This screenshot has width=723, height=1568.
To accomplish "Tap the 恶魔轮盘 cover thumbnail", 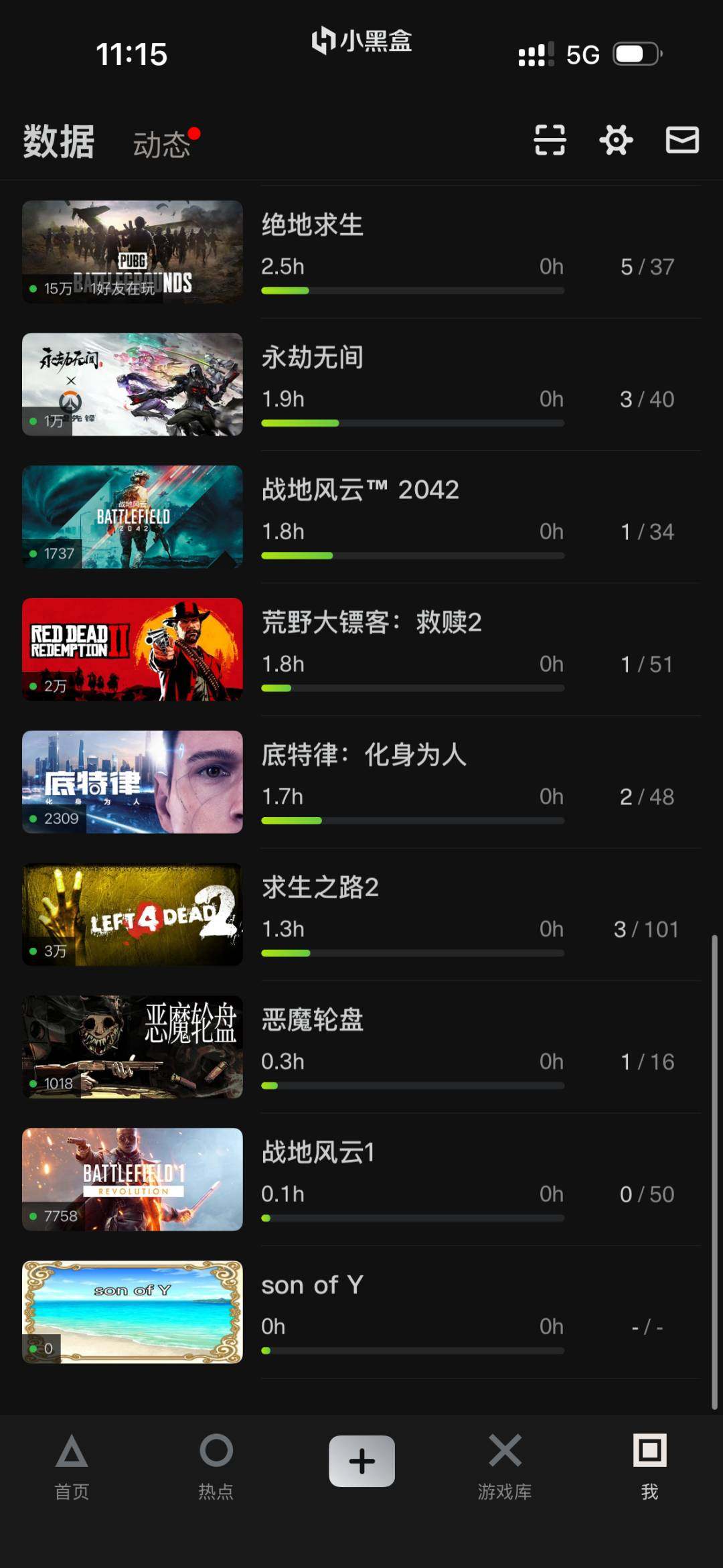I will 132,1045.
